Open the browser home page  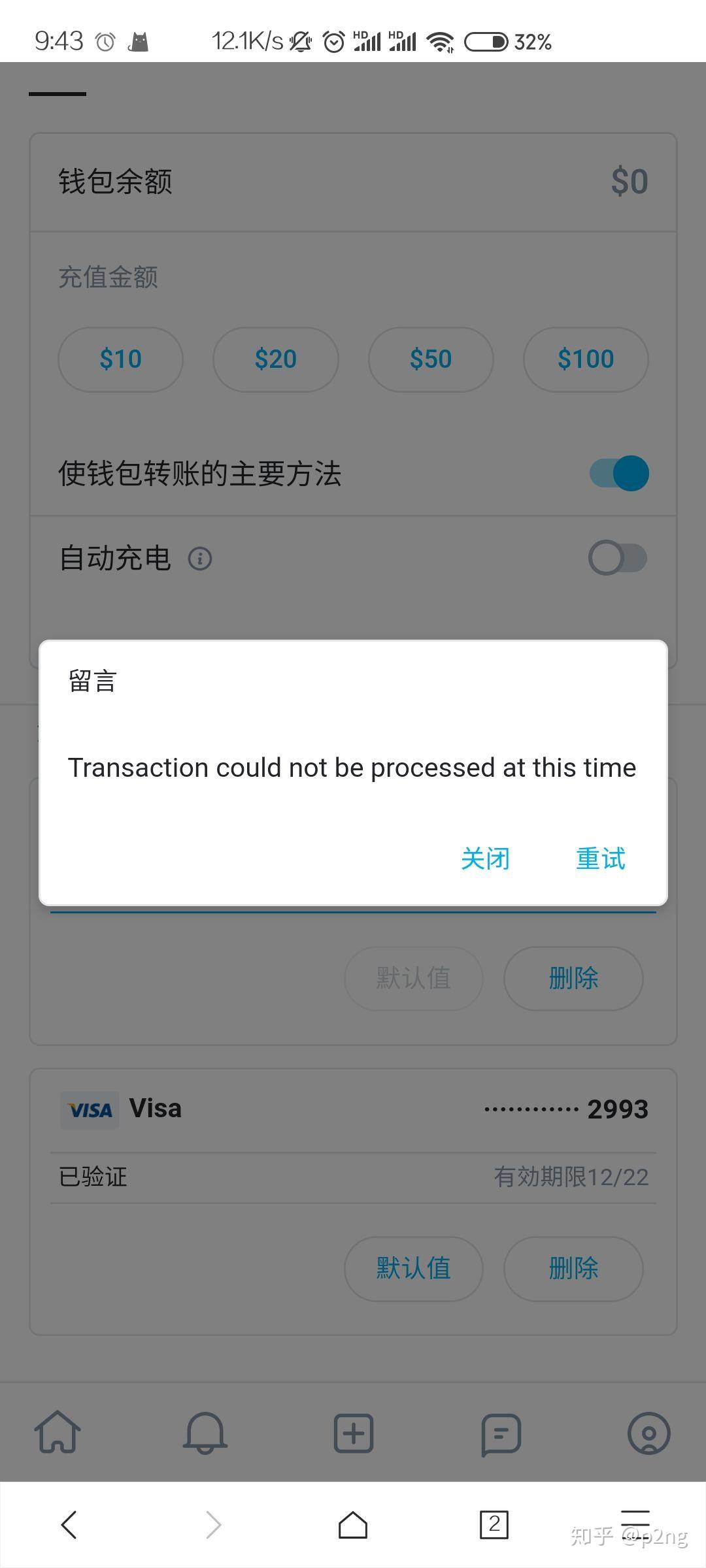tap(352, 1525)
